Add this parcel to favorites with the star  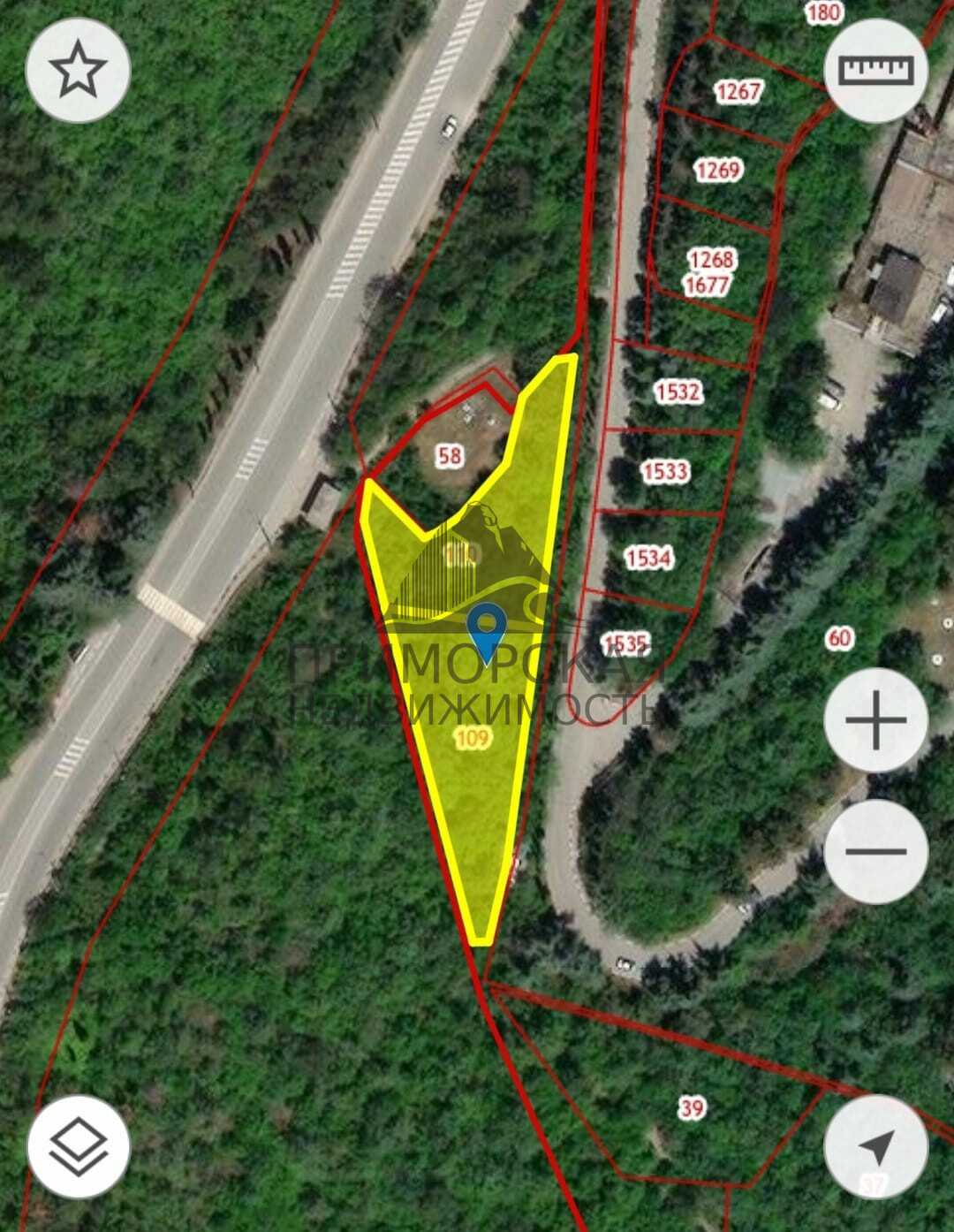pos(78,70)
